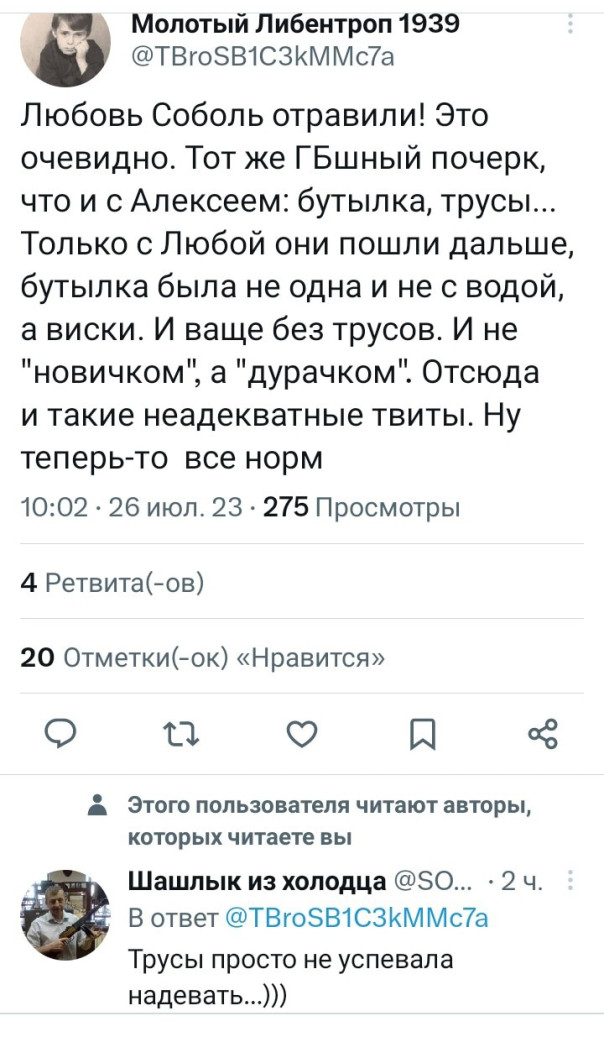View the 4 Ретвита(-ов) list
The width and height of the screenshot is (604, 1037).
point(114,583)
